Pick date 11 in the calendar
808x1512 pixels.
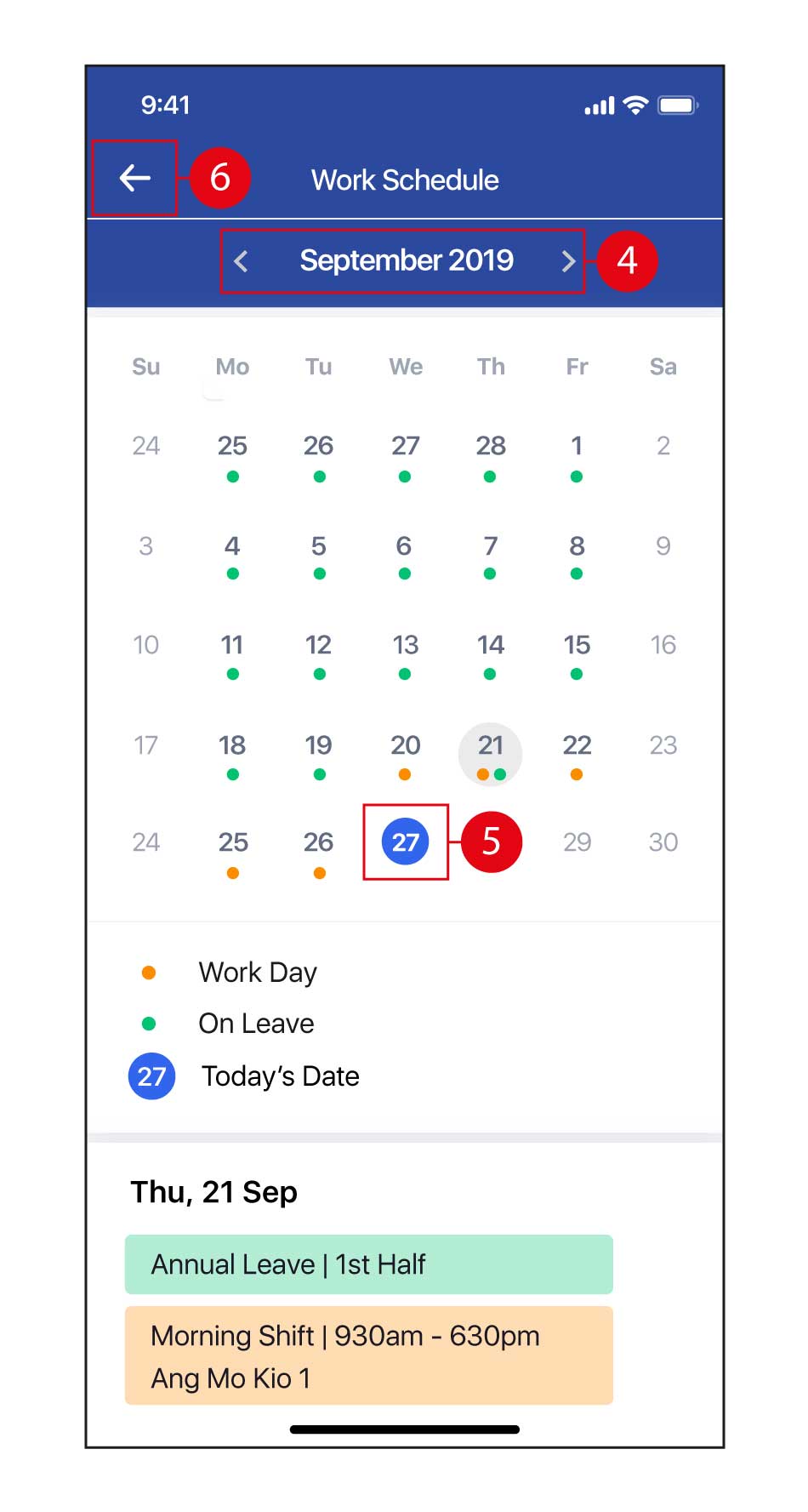click(232, 646)
